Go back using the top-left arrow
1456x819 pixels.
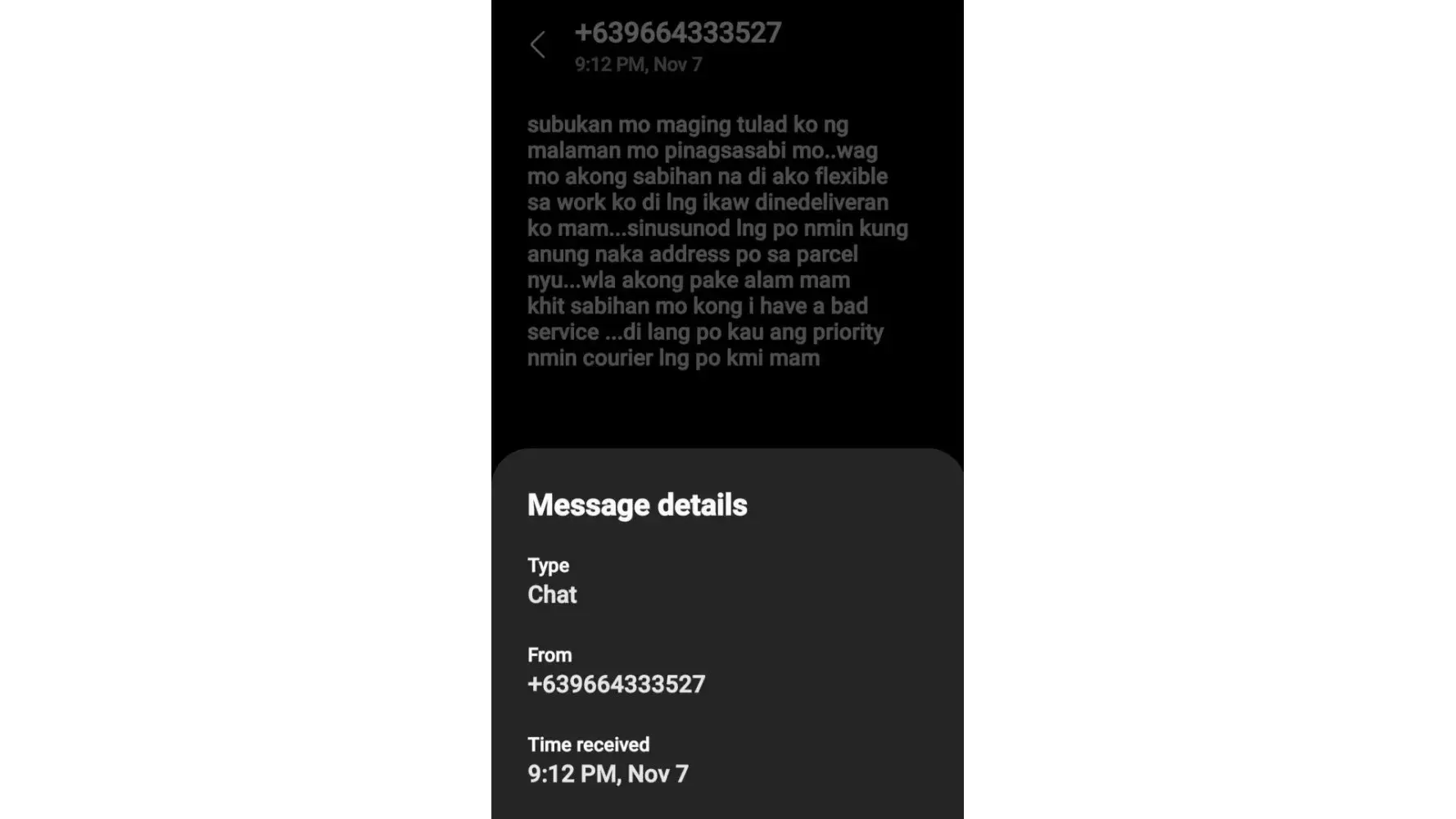[537, 45]
